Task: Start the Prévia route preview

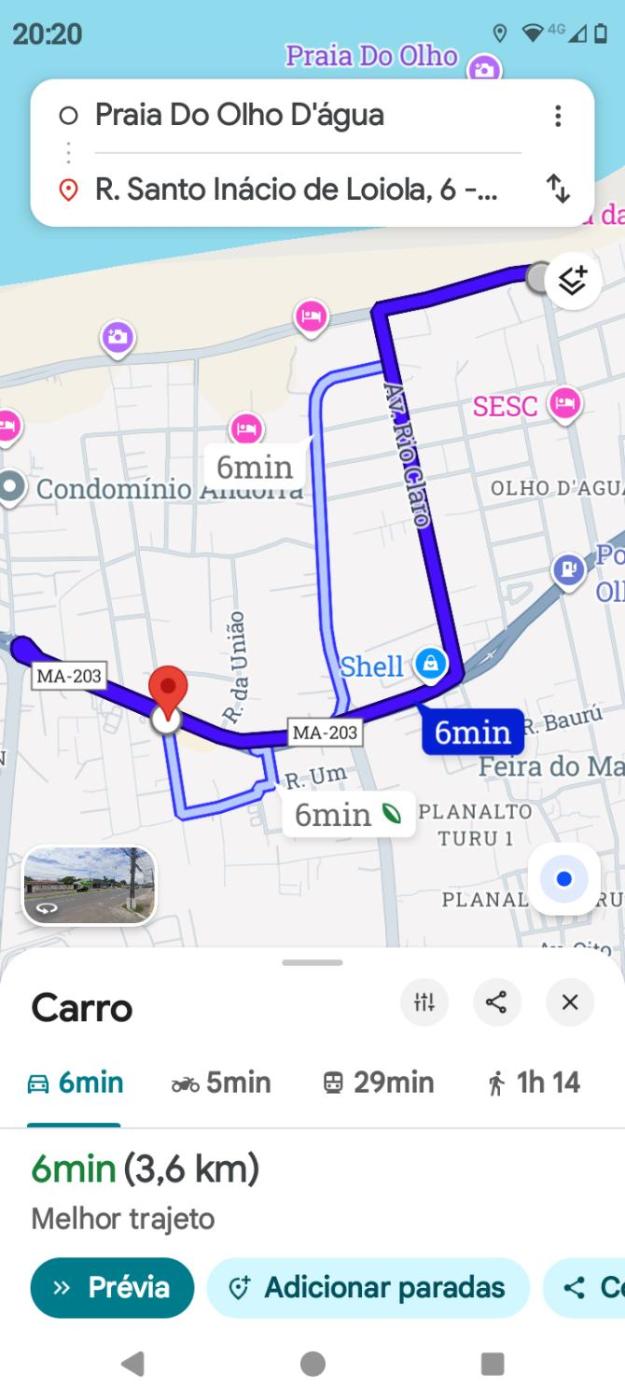Action: [112, 1287]
